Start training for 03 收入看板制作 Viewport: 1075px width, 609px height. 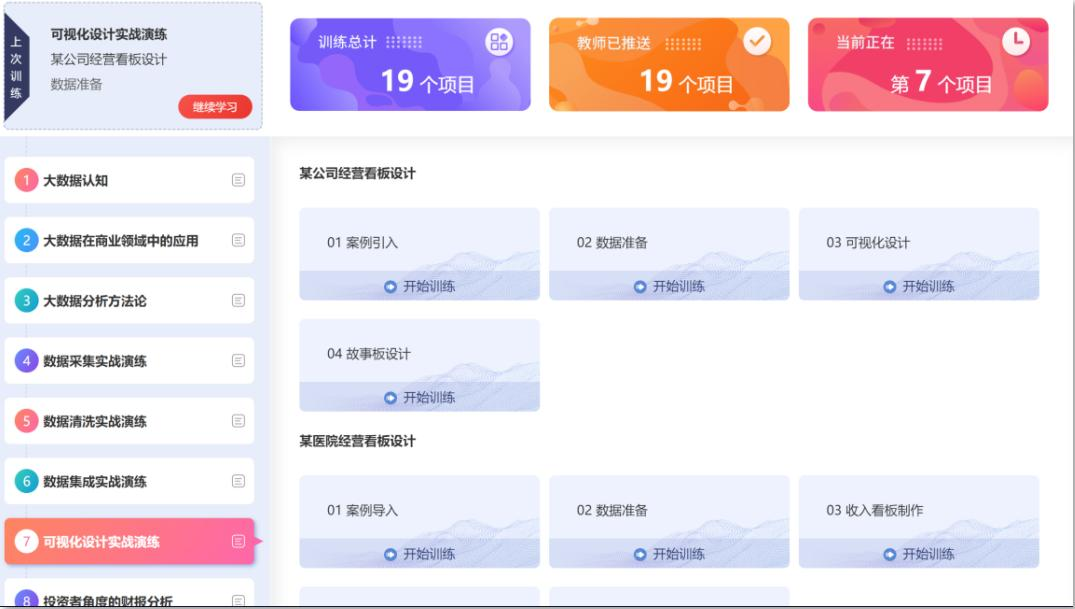coord(918,554)
